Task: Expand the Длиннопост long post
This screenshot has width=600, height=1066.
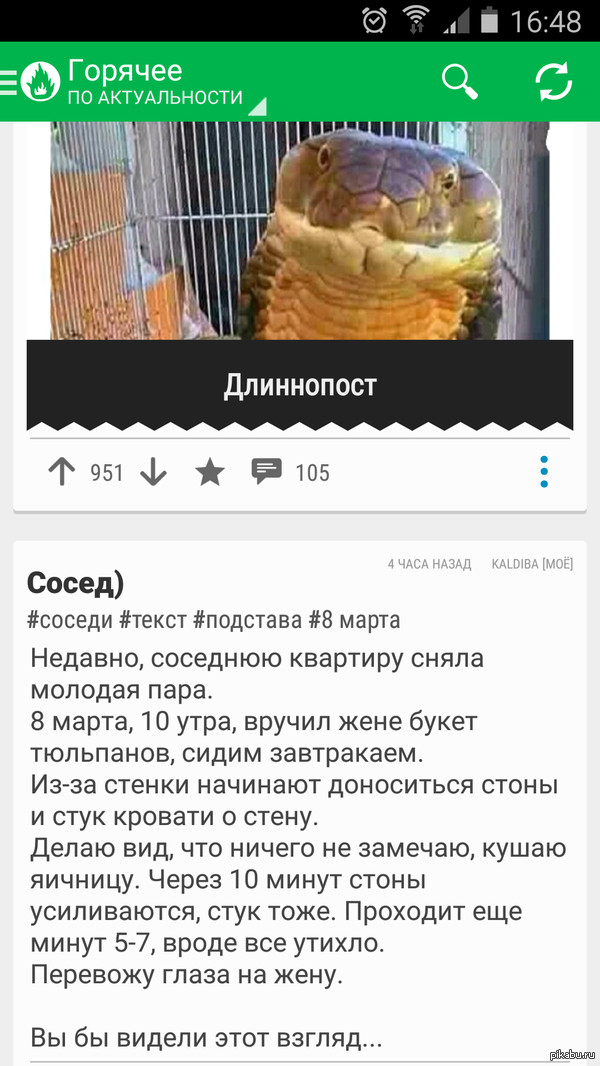Action: click(x=300, y=385)
